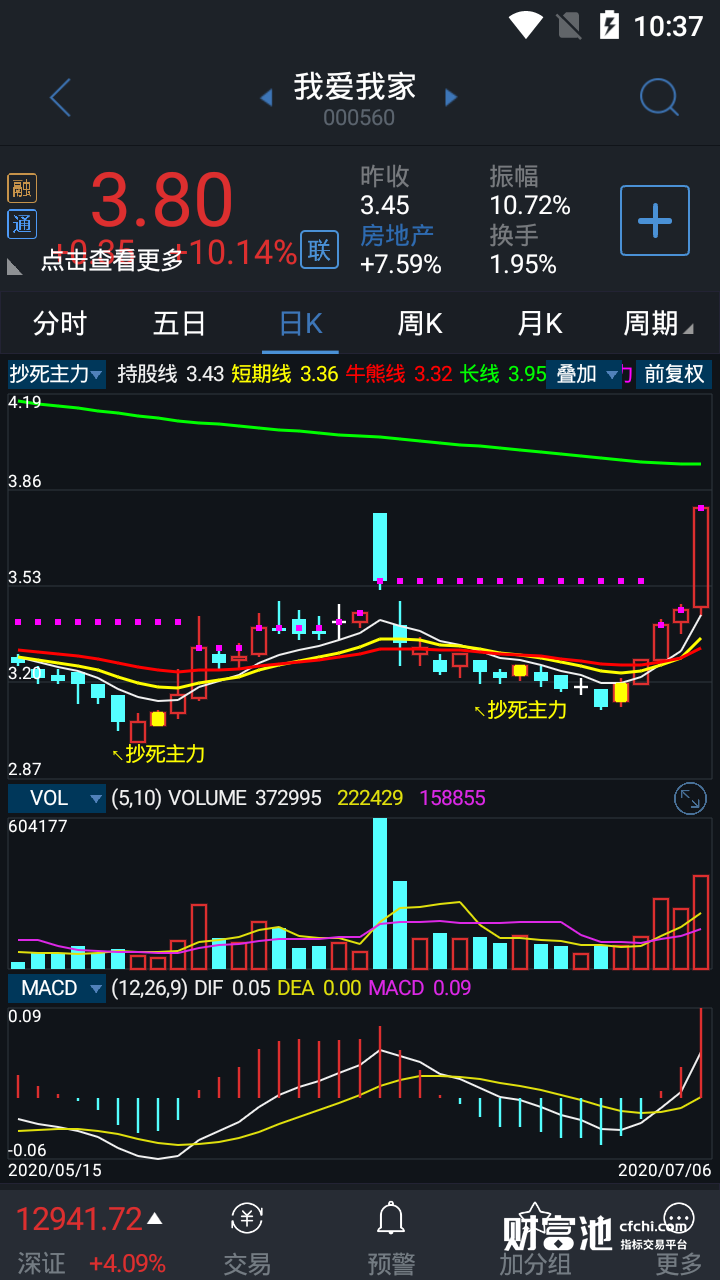The height and width of the screenshot is (1280, 720).
Task: Add stock to watchlist with plus button
Action: 655,220
